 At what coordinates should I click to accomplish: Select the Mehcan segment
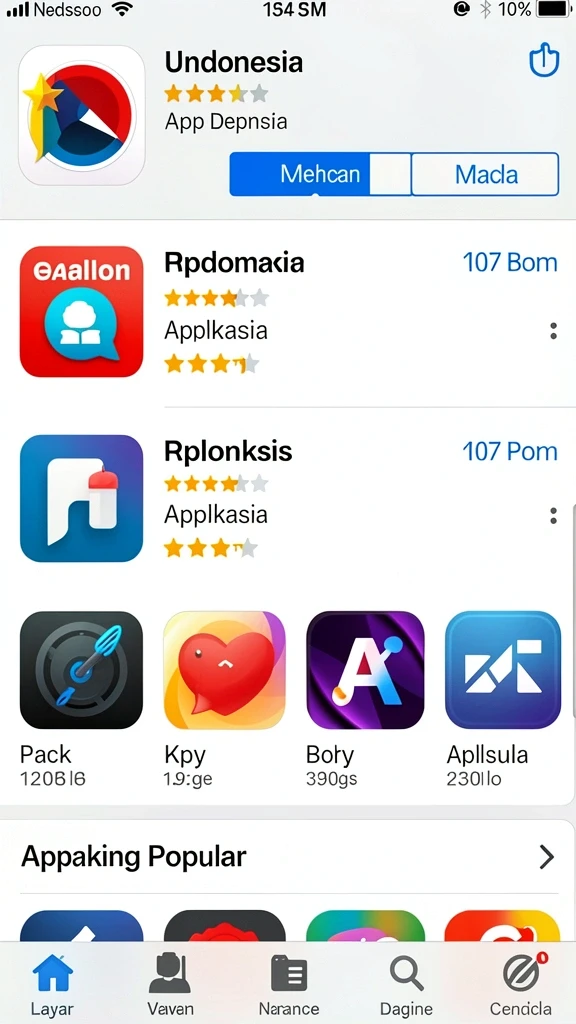coord(320,174)
